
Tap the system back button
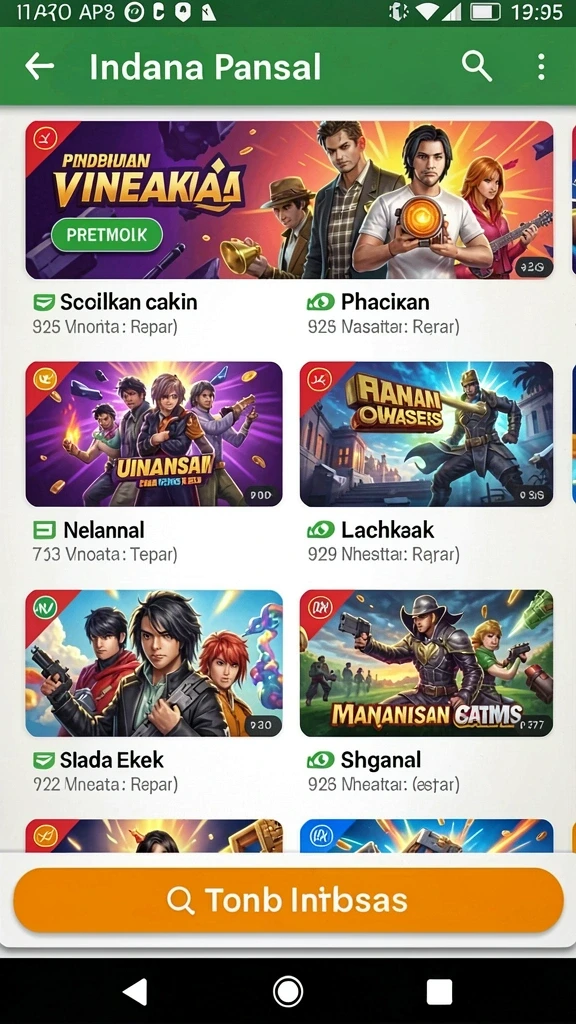tap(135, 992)
